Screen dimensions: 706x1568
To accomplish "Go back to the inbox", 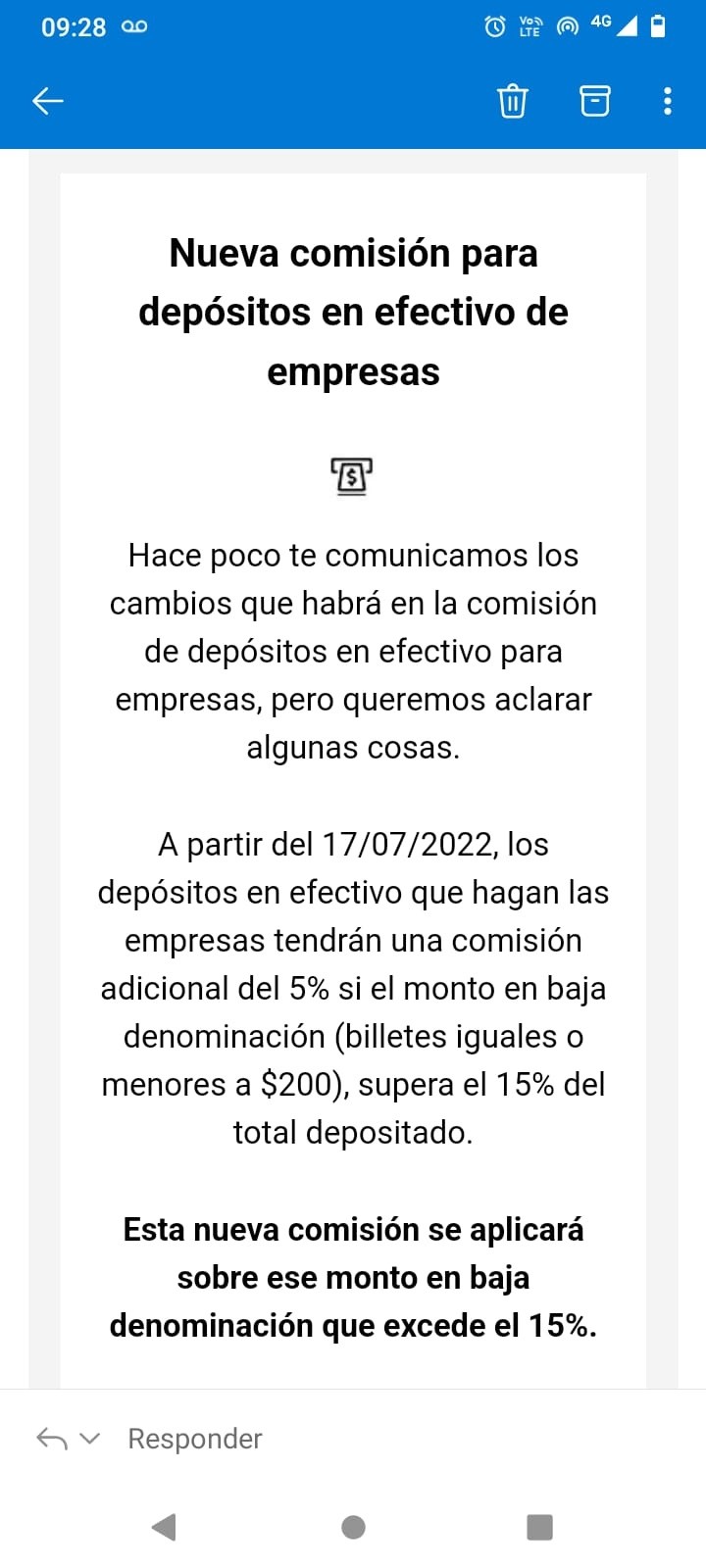I will coord(47,101).
